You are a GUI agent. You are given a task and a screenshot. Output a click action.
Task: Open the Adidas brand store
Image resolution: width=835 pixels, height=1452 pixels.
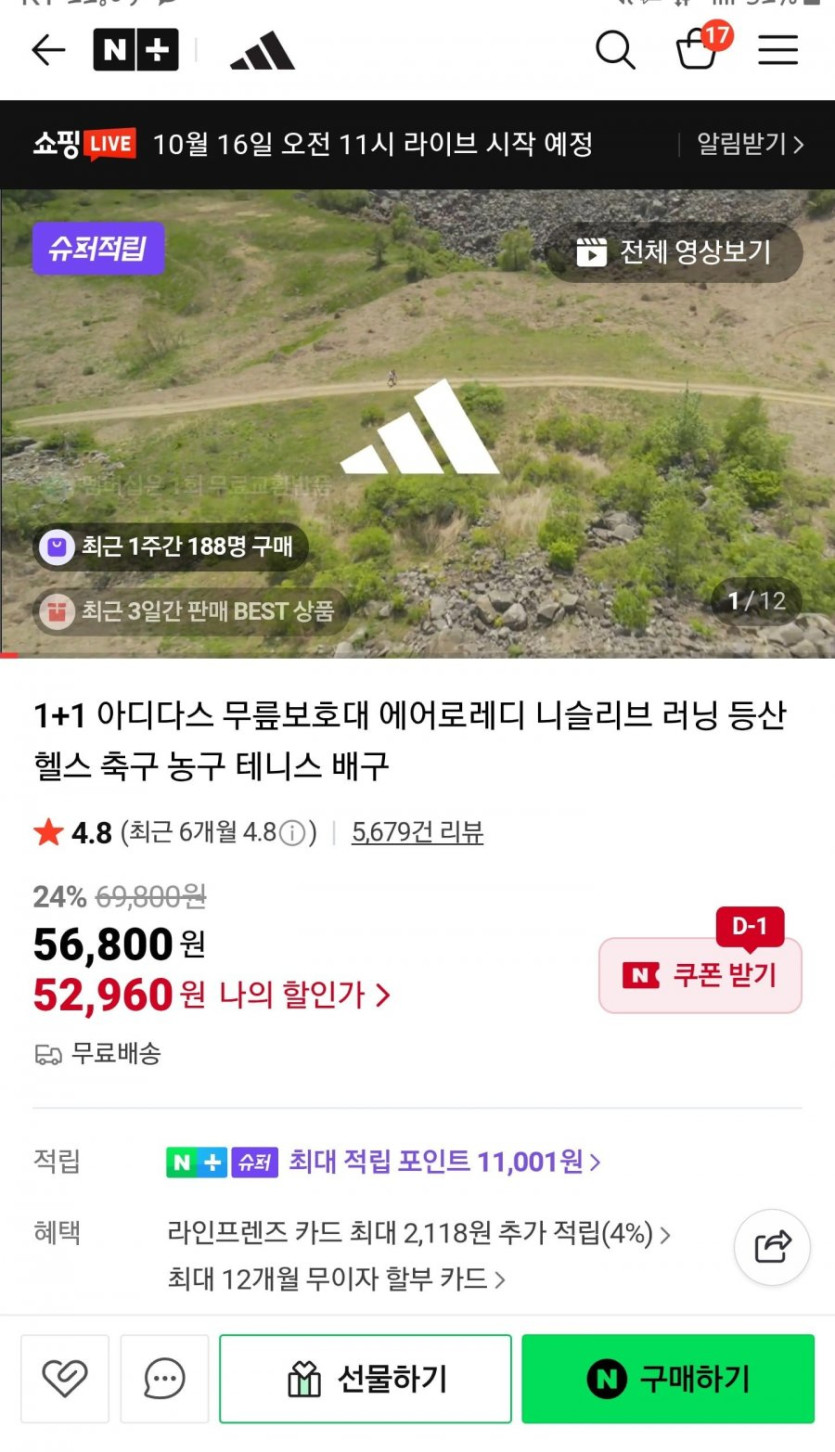[262, 51]
